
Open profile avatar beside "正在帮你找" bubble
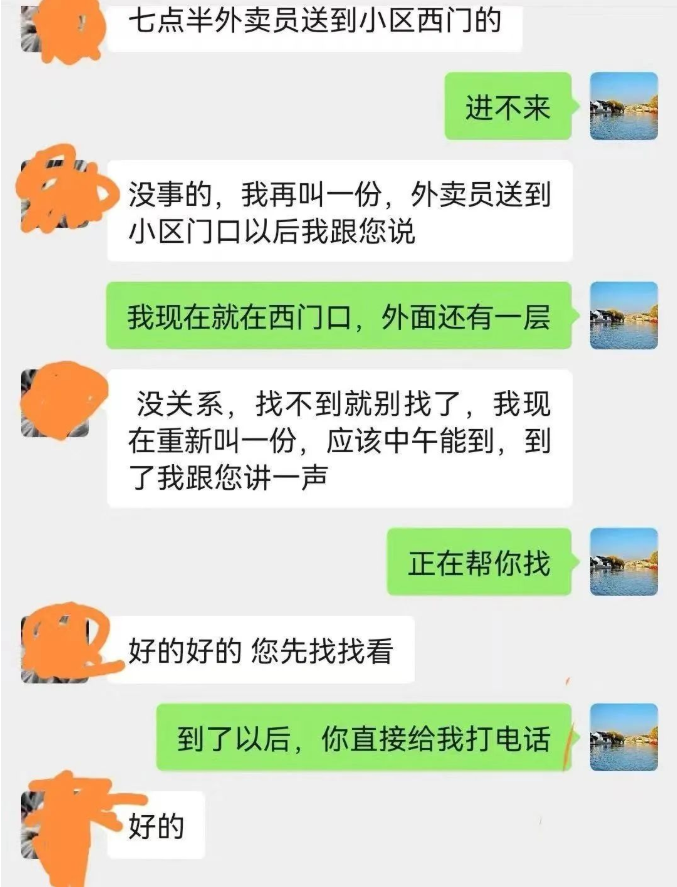(624, 562)
